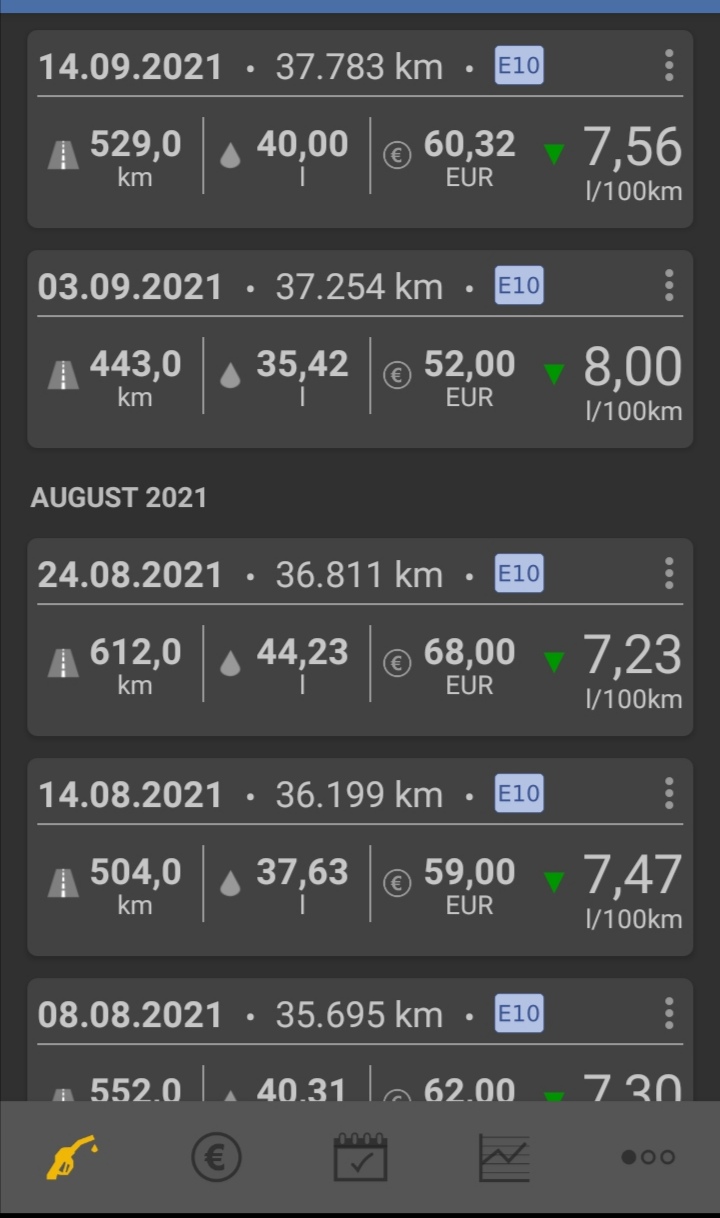Screen dimensions: 720x1218
Task: Open overflow menu for 08.08.2021 entry
Action: (668, 1014)
